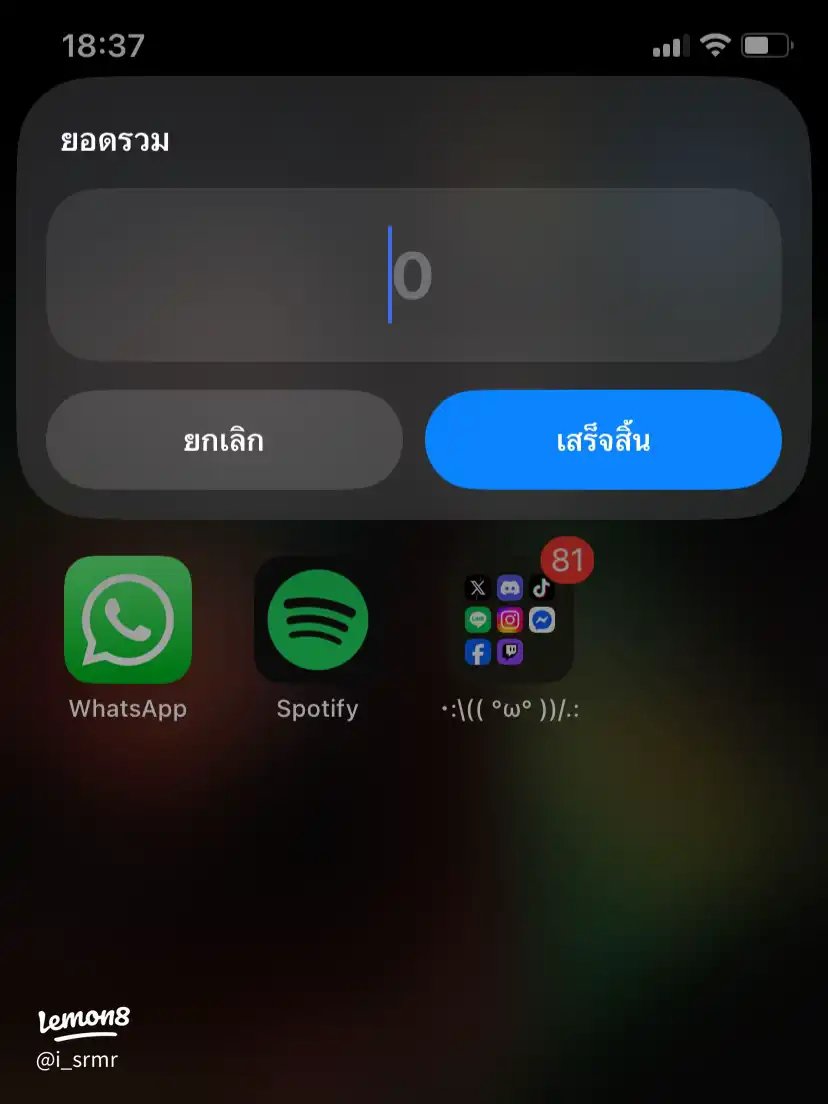
Task: Launch the Spotify app
Action: 317,620
